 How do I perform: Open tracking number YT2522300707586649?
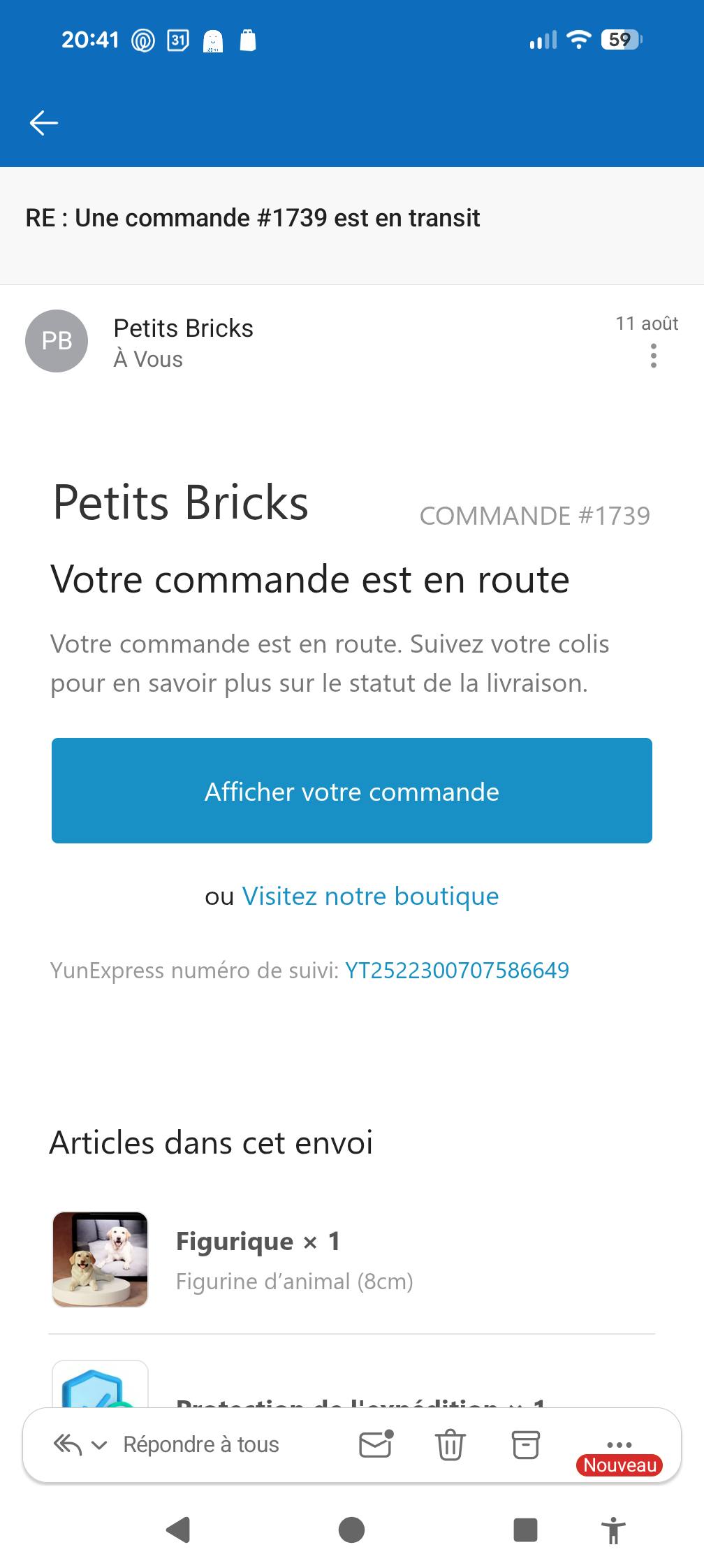point(457,970)
